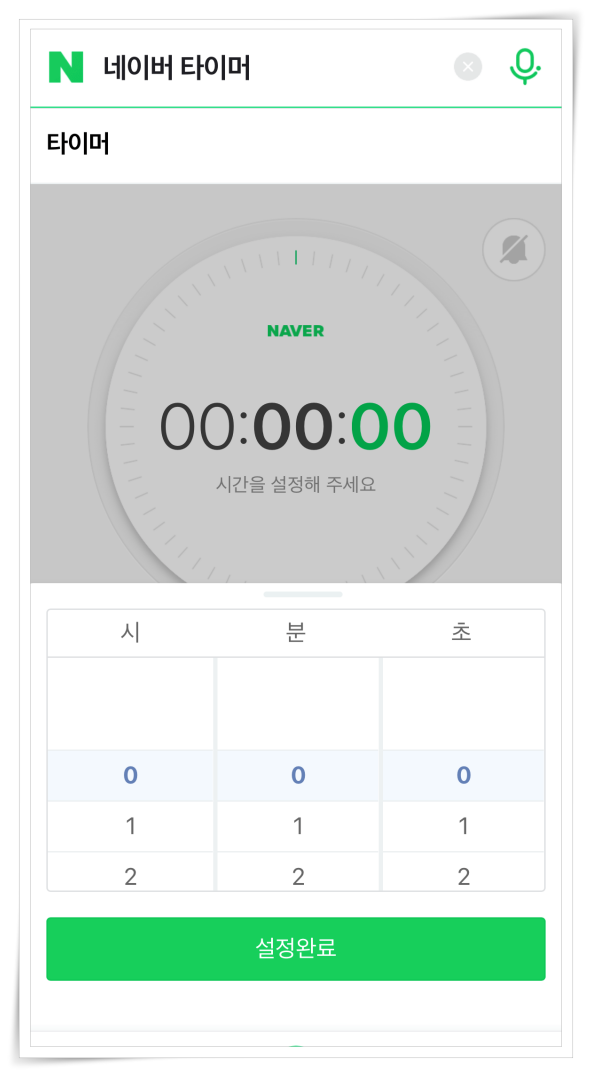Image resolution: width=592 pixels, height=1077 pixels.
Task: Choose 2 in the 초 column
Action: pyautogui.click(x=464, y=873)
